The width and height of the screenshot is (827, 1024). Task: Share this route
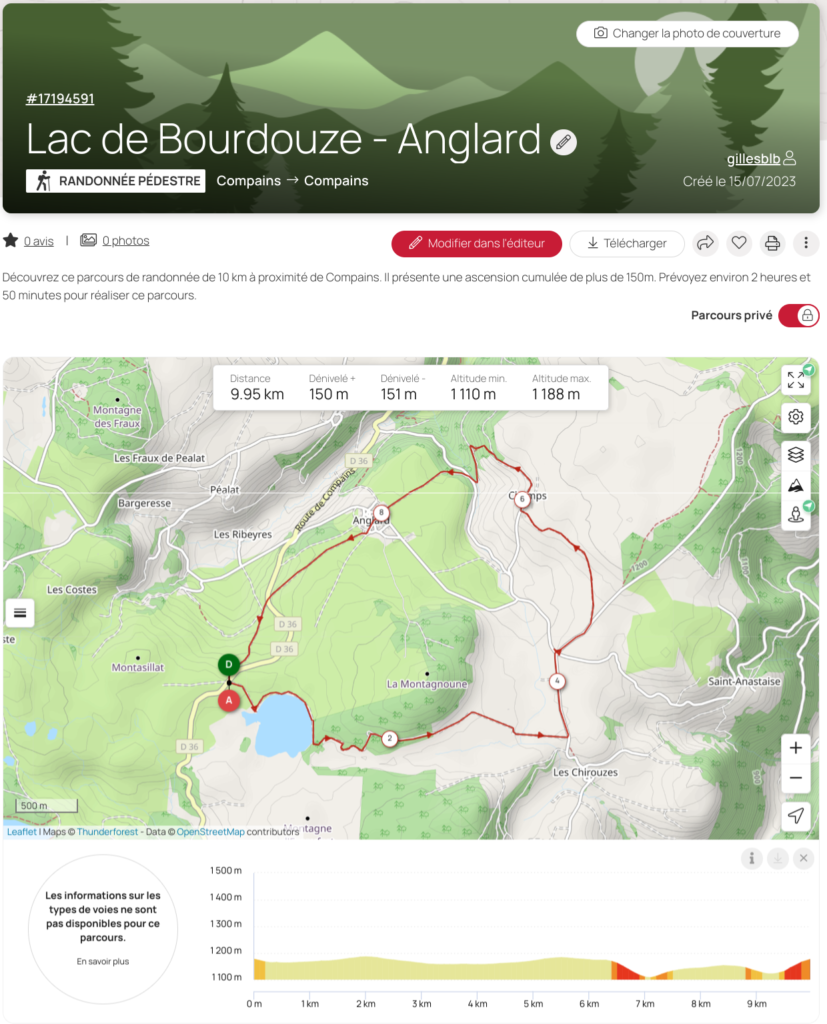[705, 243]
